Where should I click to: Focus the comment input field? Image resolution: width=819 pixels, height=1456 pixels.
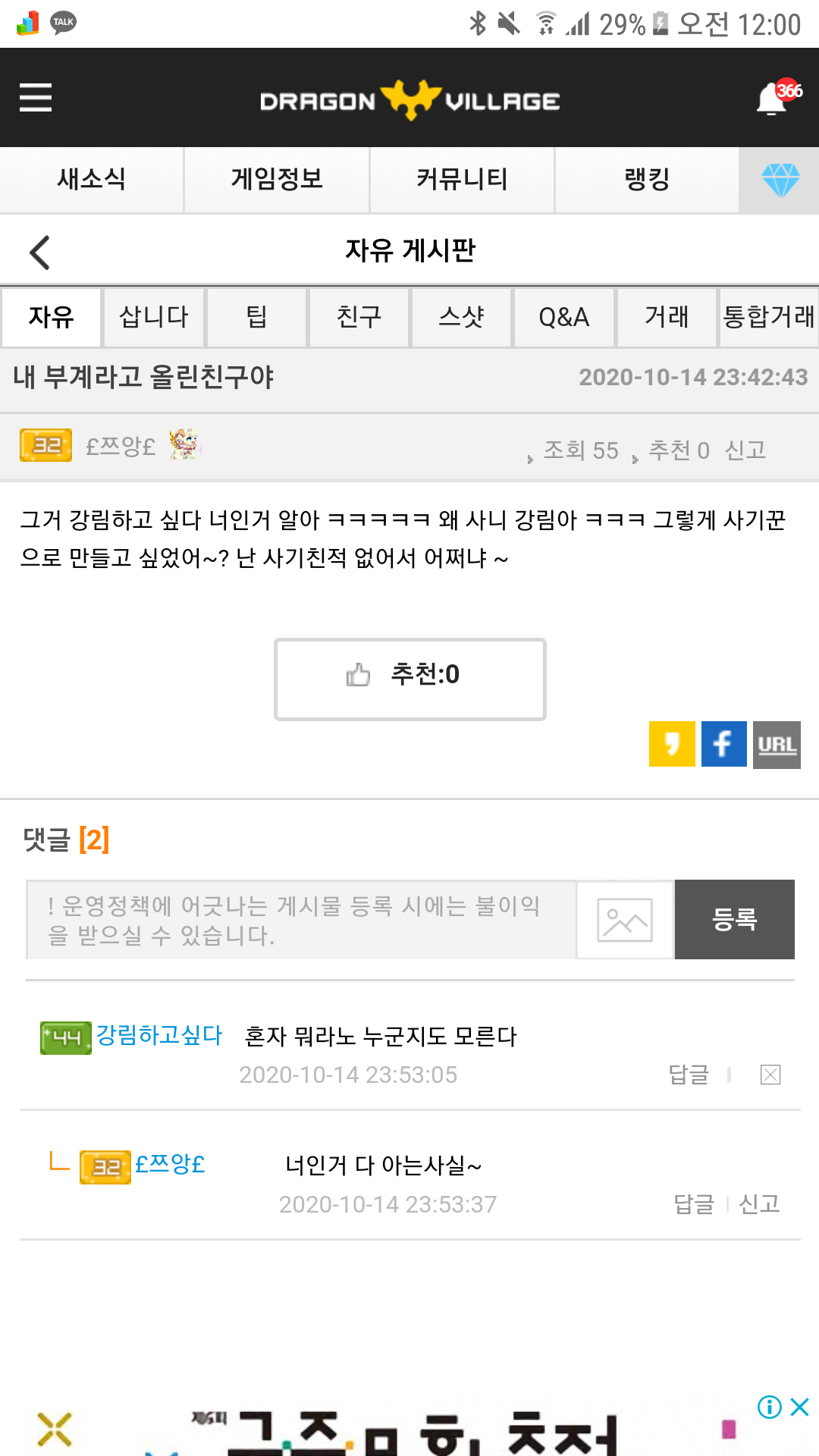click(301, 920)
